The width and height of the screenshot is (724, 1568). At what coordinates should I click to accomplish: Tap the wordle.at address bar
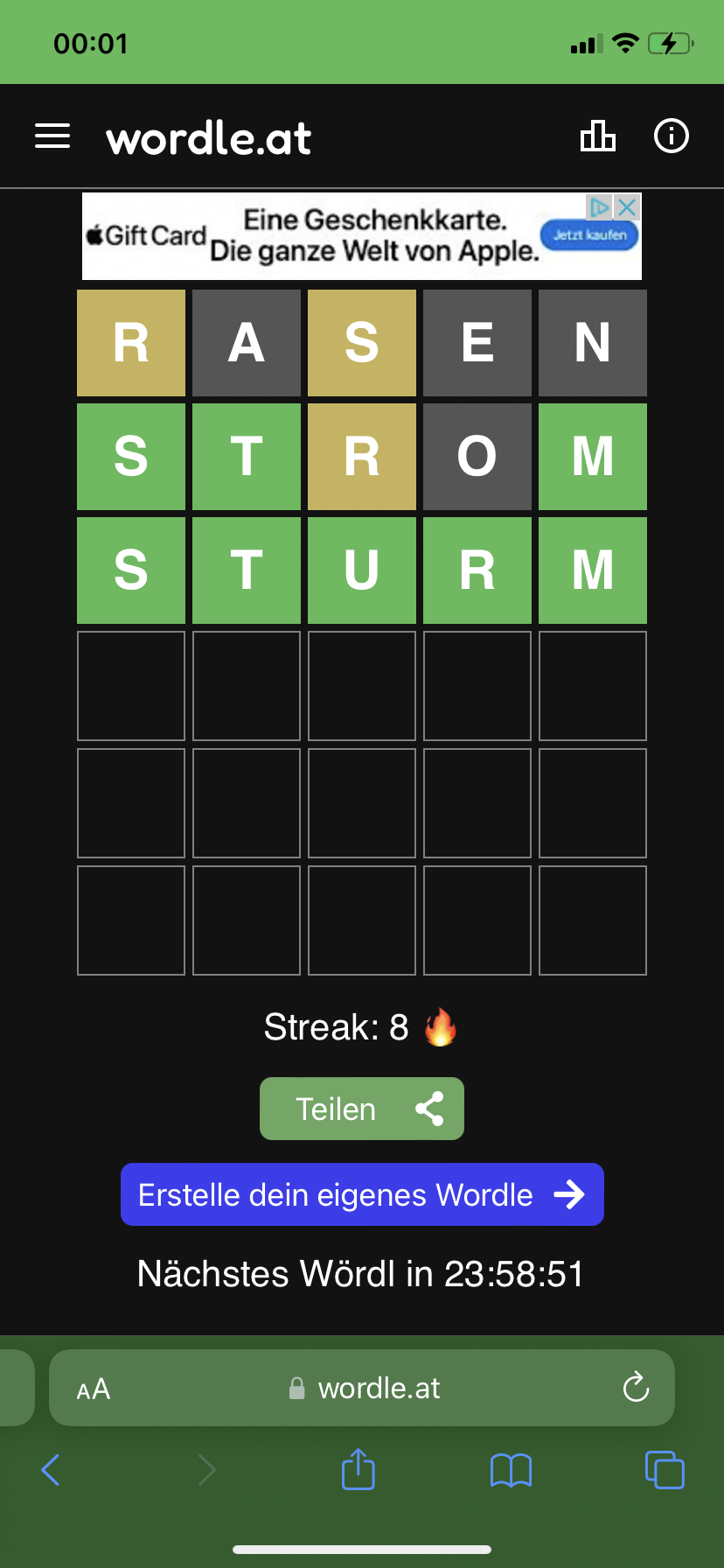[362, 1388]
